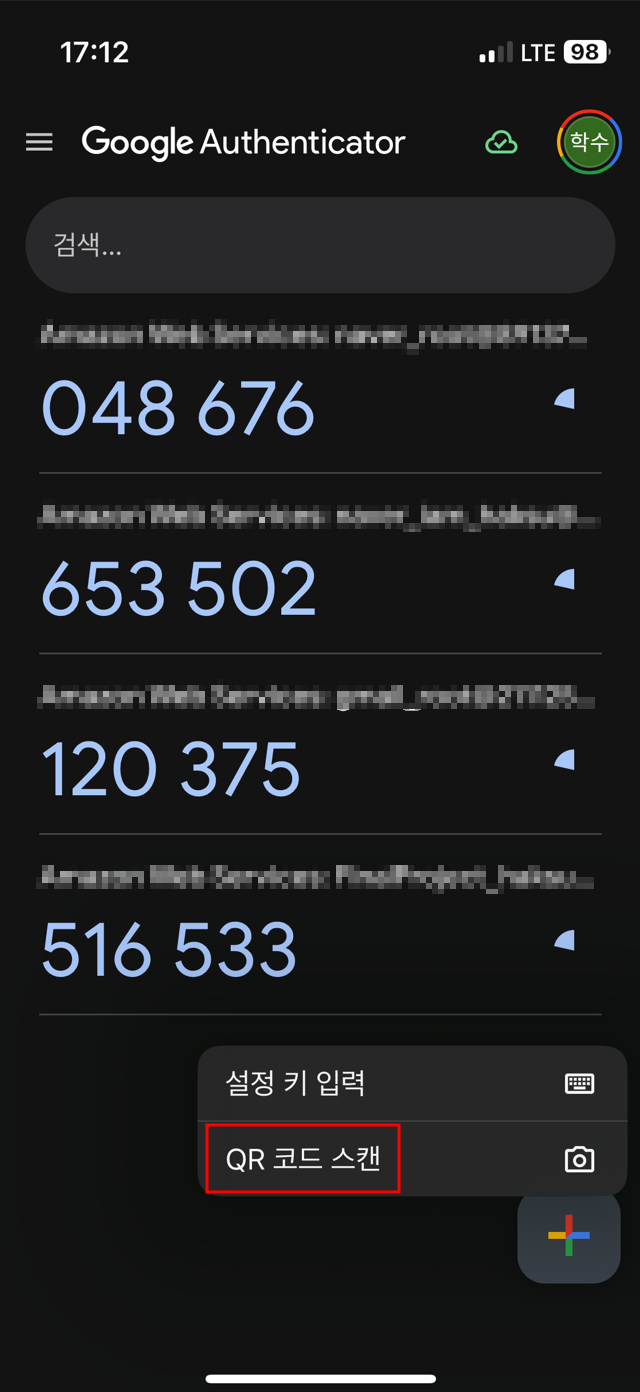The height and width of the screenshot is (1392, 640).
Task: Open the 학수 account avatar
Action: click(589, 142)
